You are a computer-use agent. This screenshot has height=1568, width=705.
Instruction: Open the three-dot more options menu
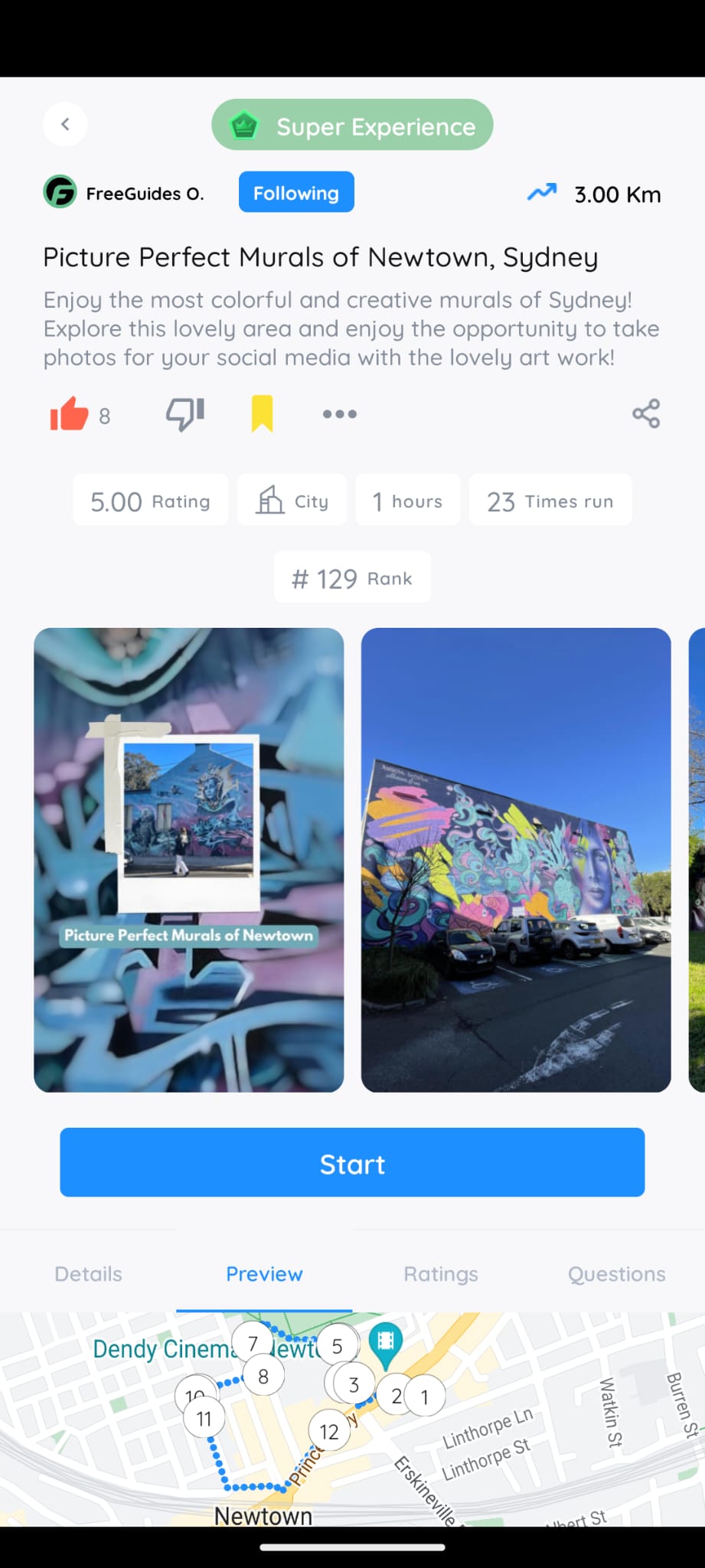(x=340, y=414)
